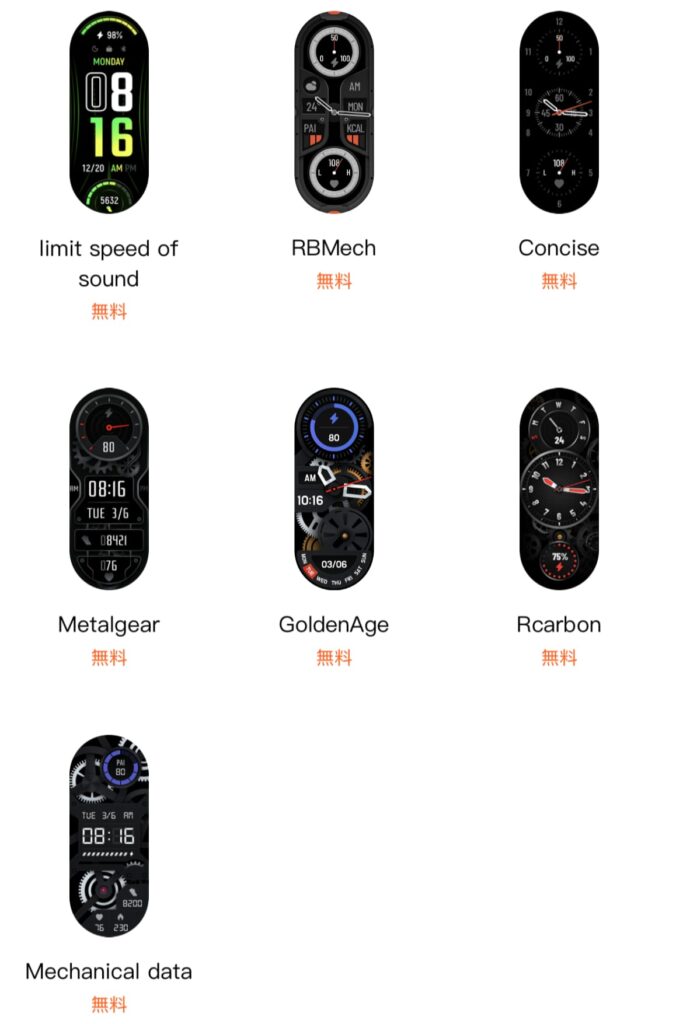Open the Concise watch face
The image size is (683, 1024).
pos(559,113)
